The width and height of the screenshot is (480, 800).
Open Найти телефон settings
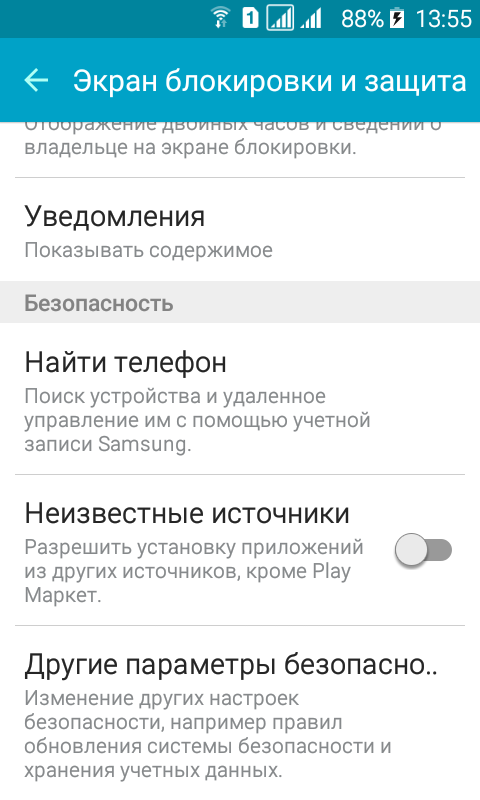[240, 398]
